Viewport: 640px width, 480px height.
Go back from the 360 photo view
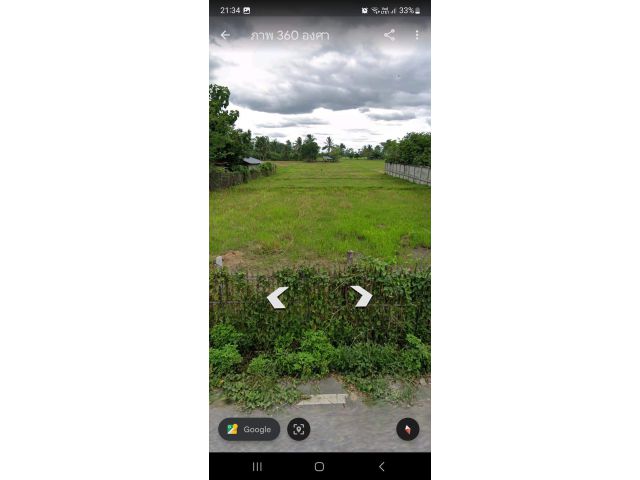225,35
